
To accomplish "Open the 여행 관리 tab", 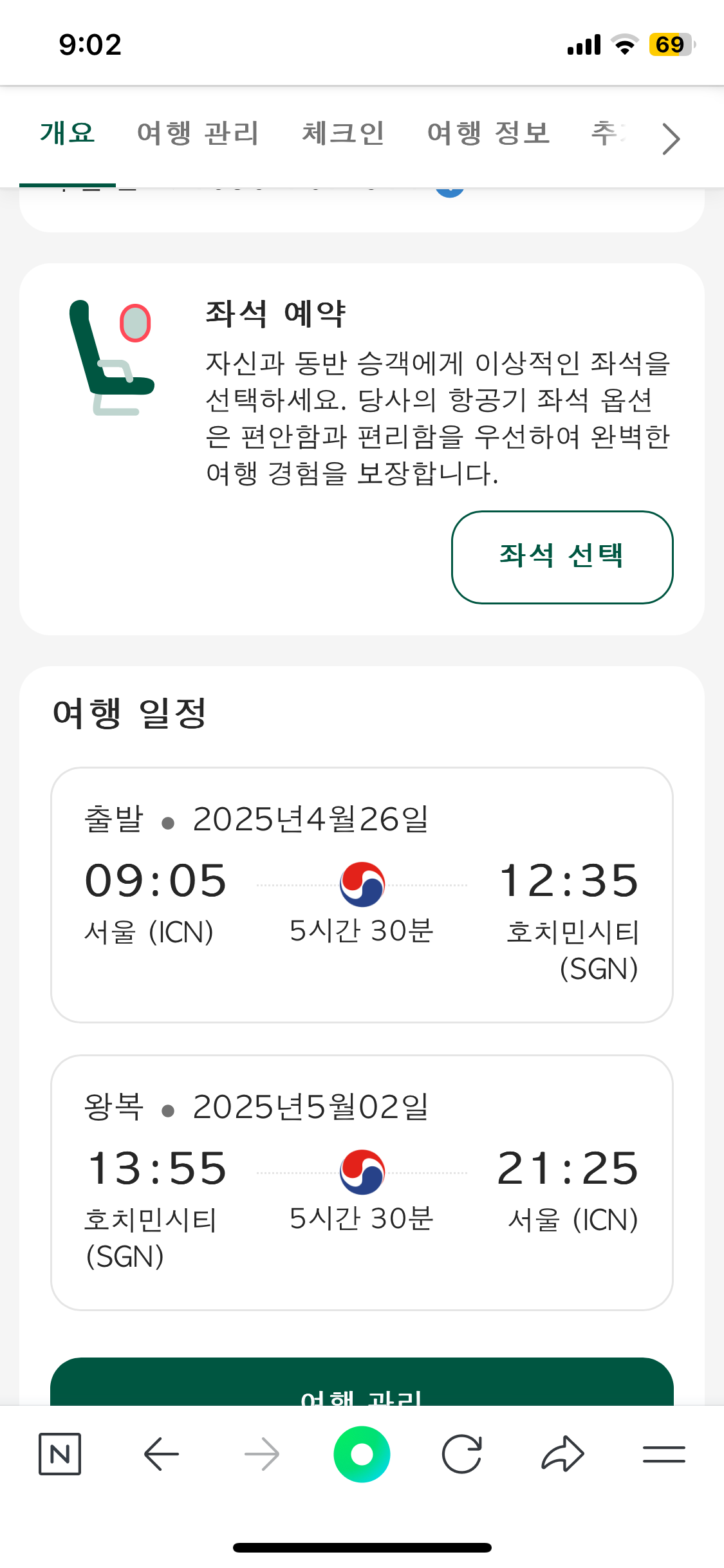I will [198, 135].
